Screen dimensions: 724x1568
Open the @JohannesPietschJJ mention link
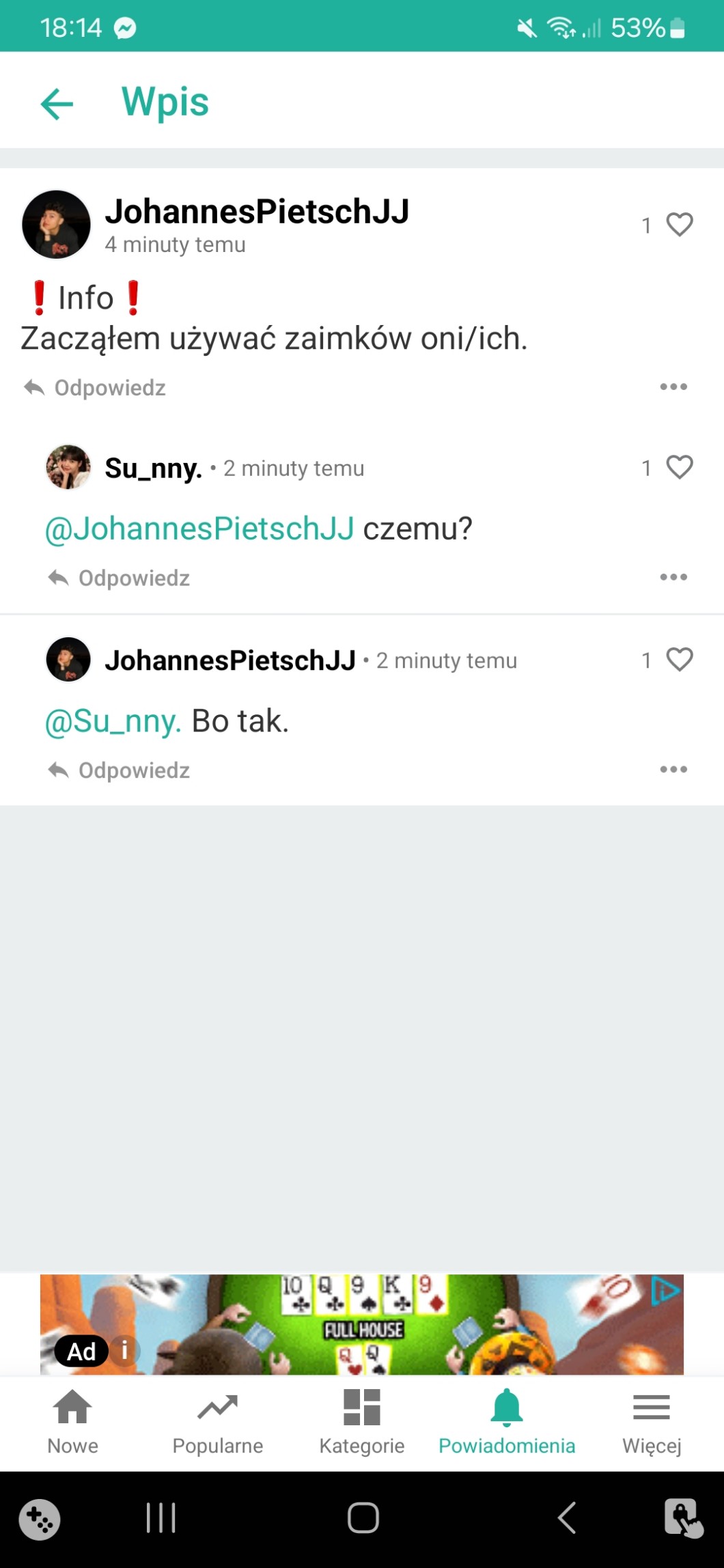coord(199,529)
